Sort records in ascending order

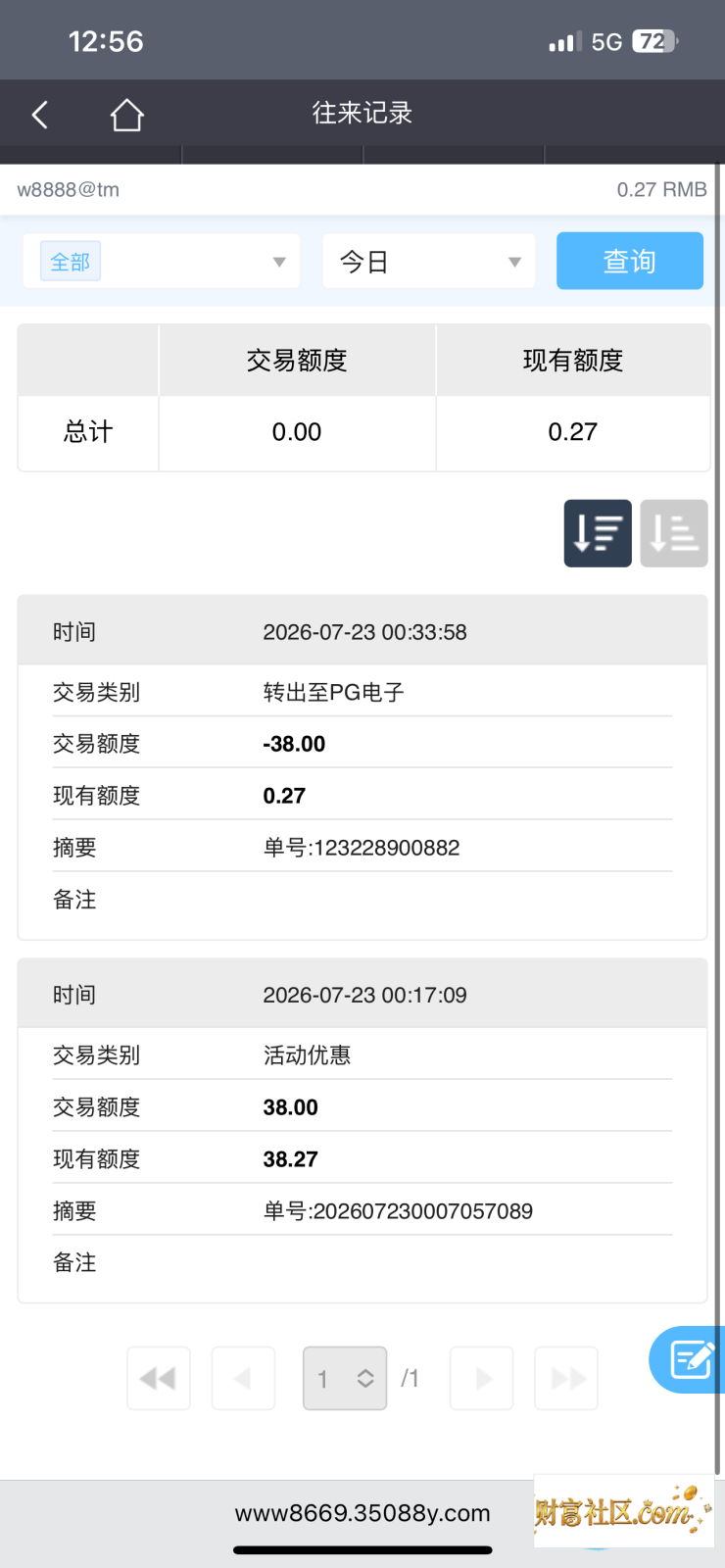(674, 533)
